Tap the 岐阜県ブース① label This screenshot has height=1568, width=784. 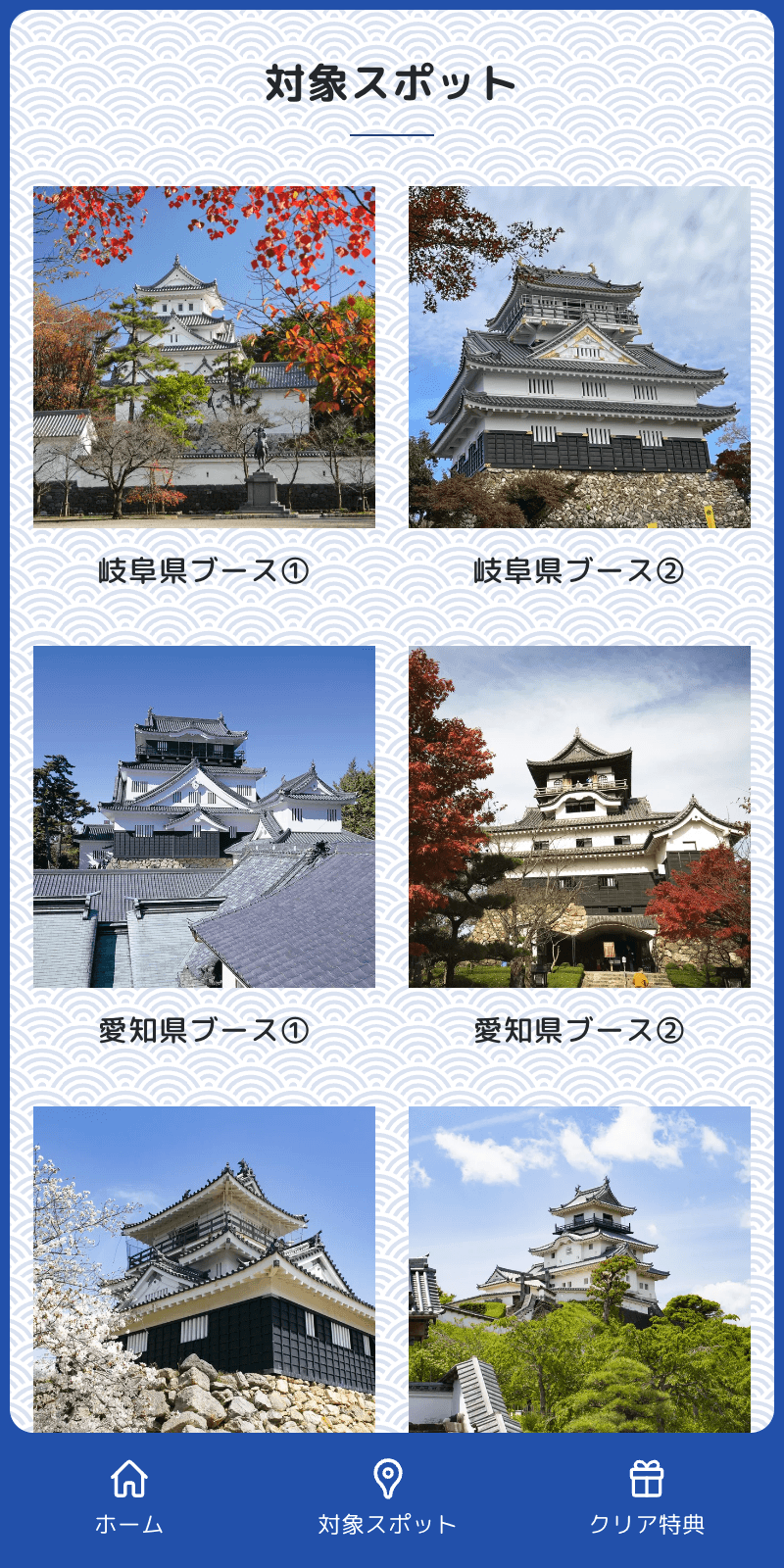(x=205, y=565)
